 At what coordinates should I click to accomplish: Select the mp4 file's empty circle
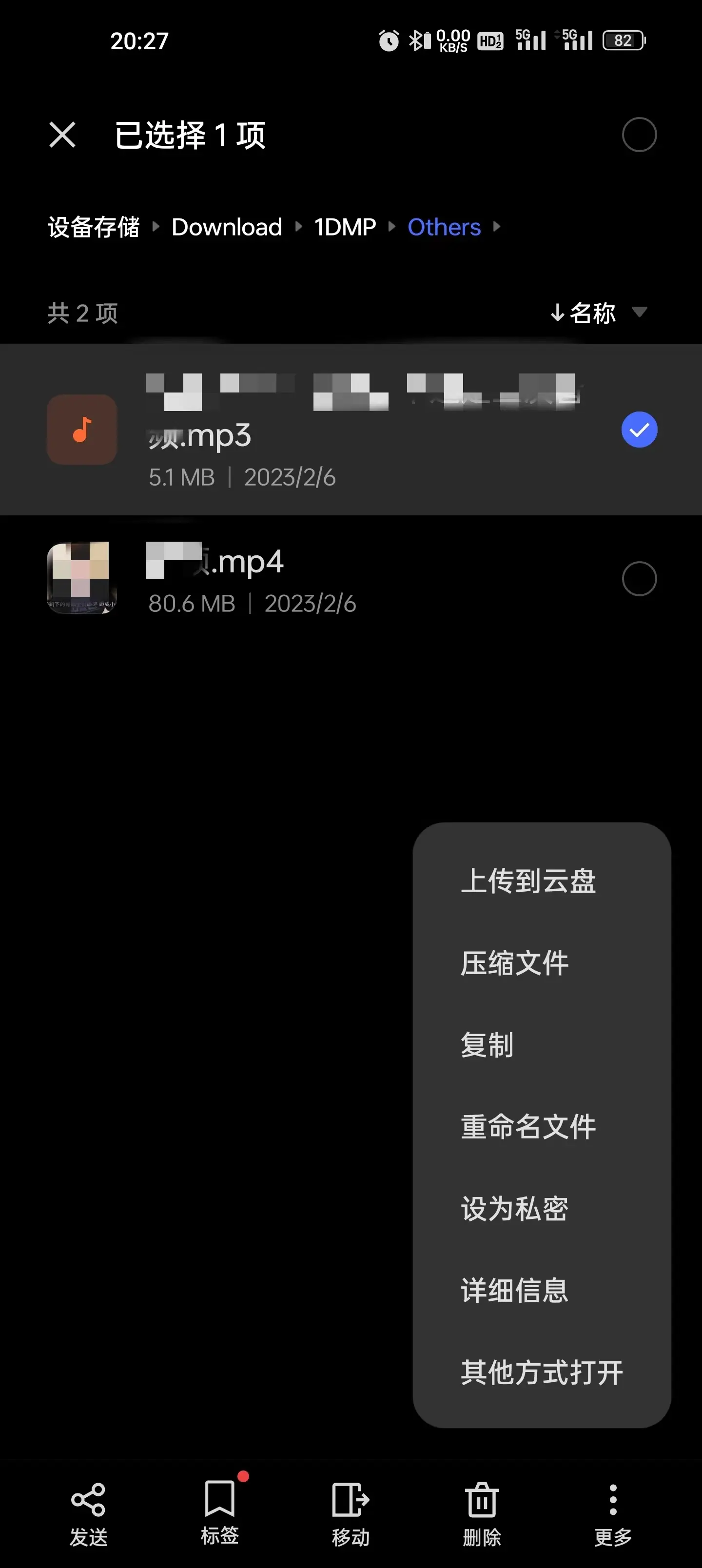click(638, 578)
